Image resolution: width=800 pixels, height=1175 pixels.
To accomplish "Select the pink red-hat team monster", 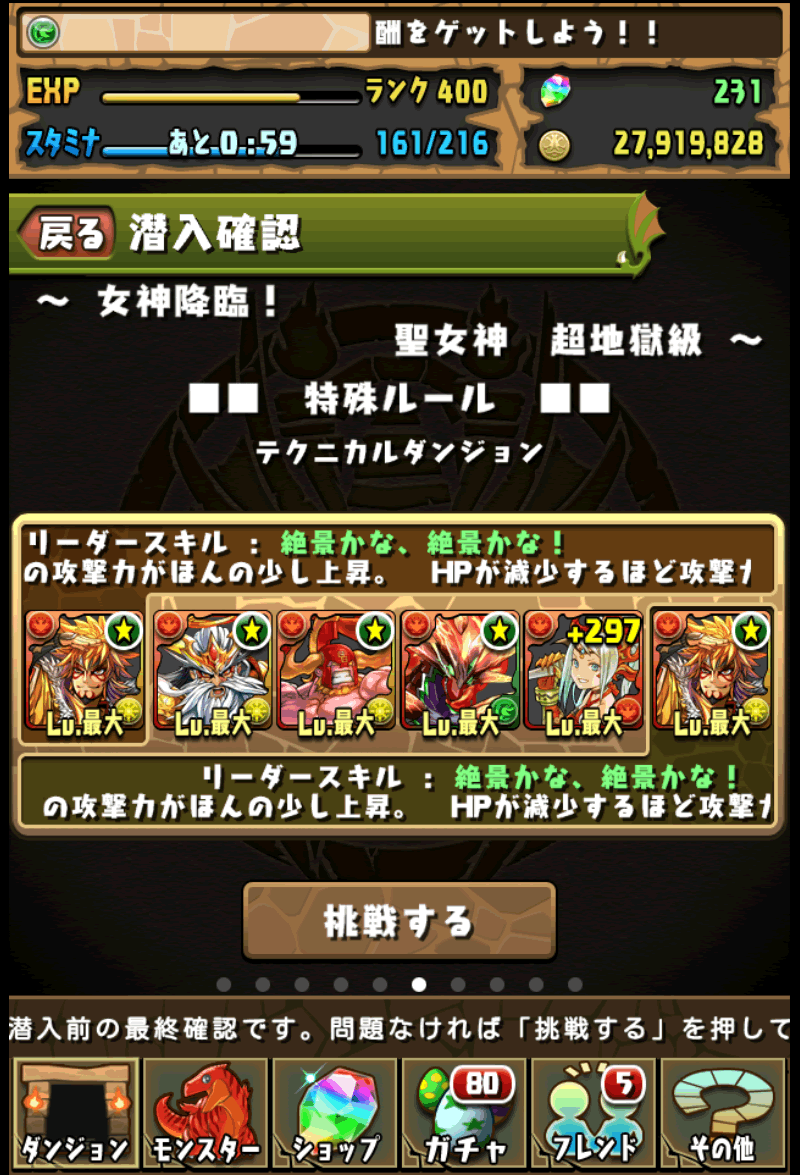I will point(336,673).
